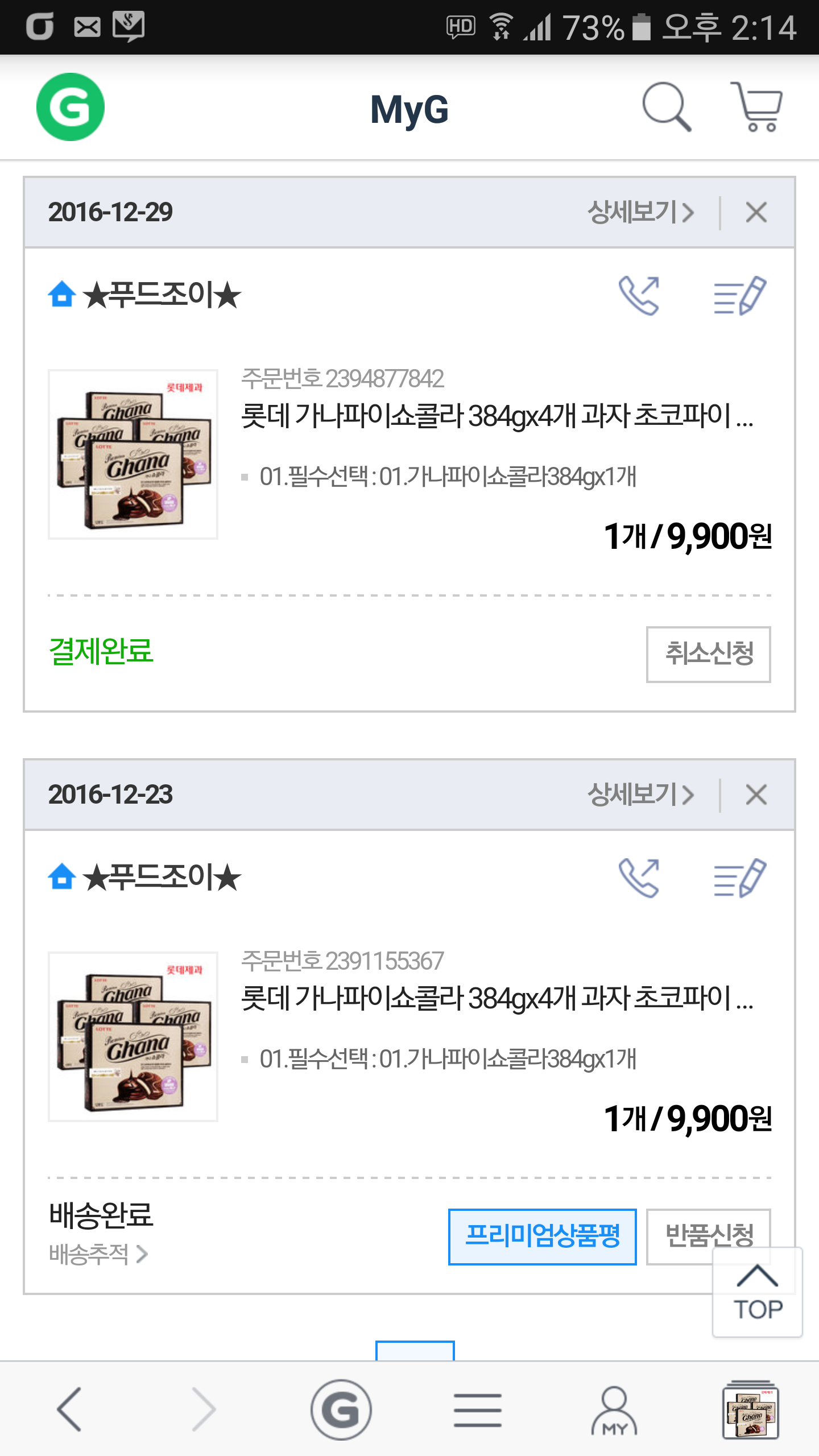
Task: Go back using the bottom bar arrow
Action: 69,1409
